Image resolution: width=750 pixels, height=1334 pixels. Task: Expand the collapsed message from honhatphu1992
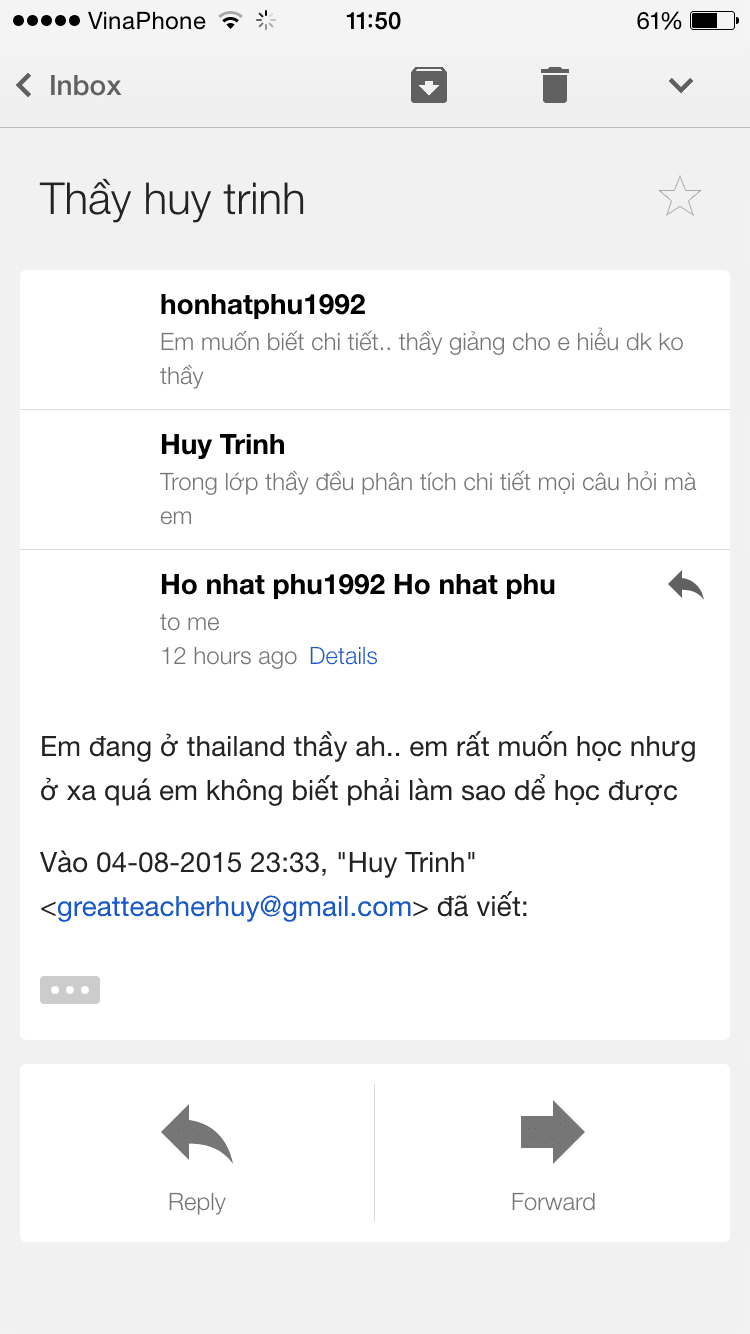pyautogui.click(x=375, y=339)
